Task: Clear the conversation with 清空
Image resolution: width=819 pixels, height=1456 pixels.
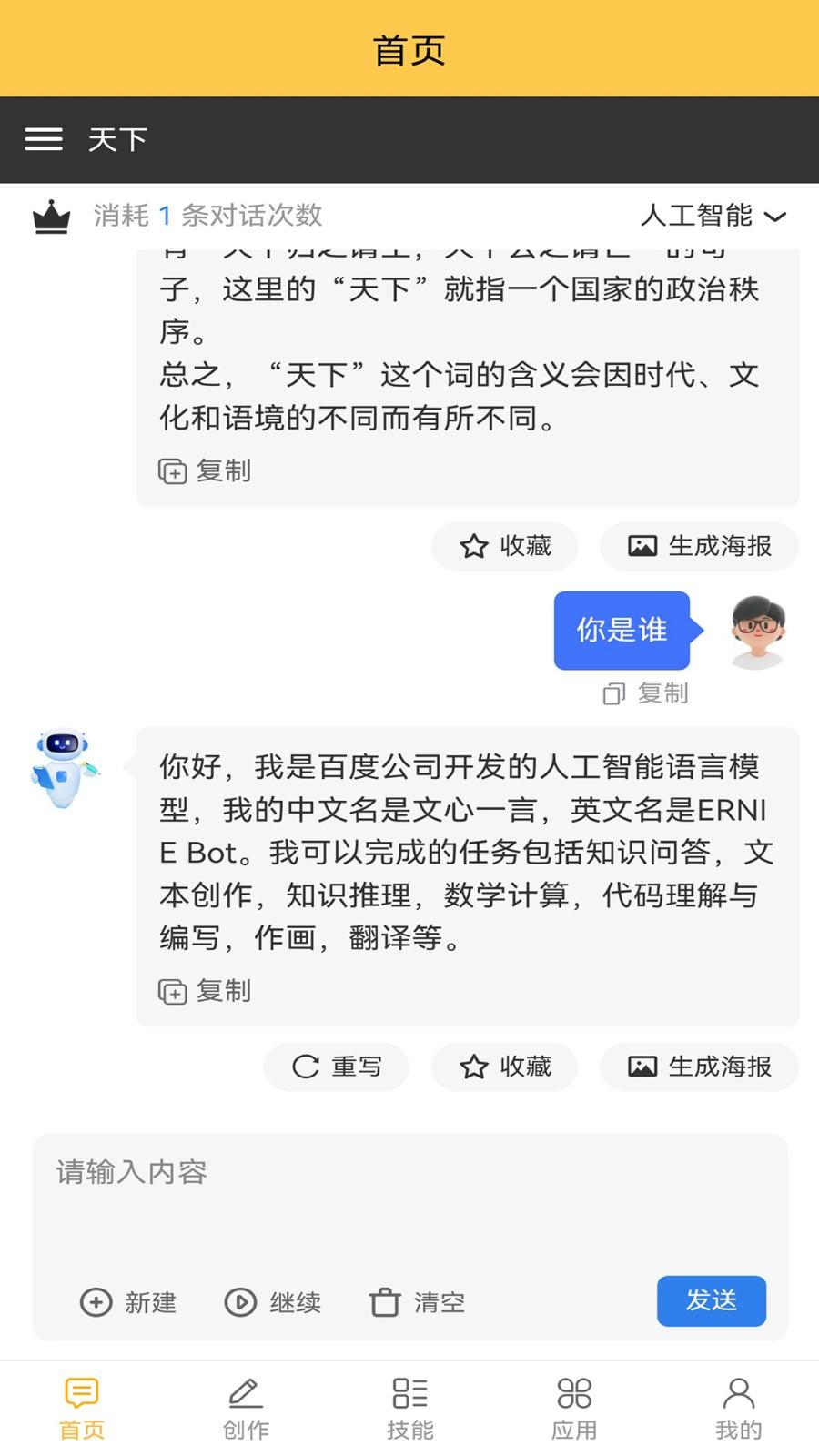Action: tap(418, 1302)
